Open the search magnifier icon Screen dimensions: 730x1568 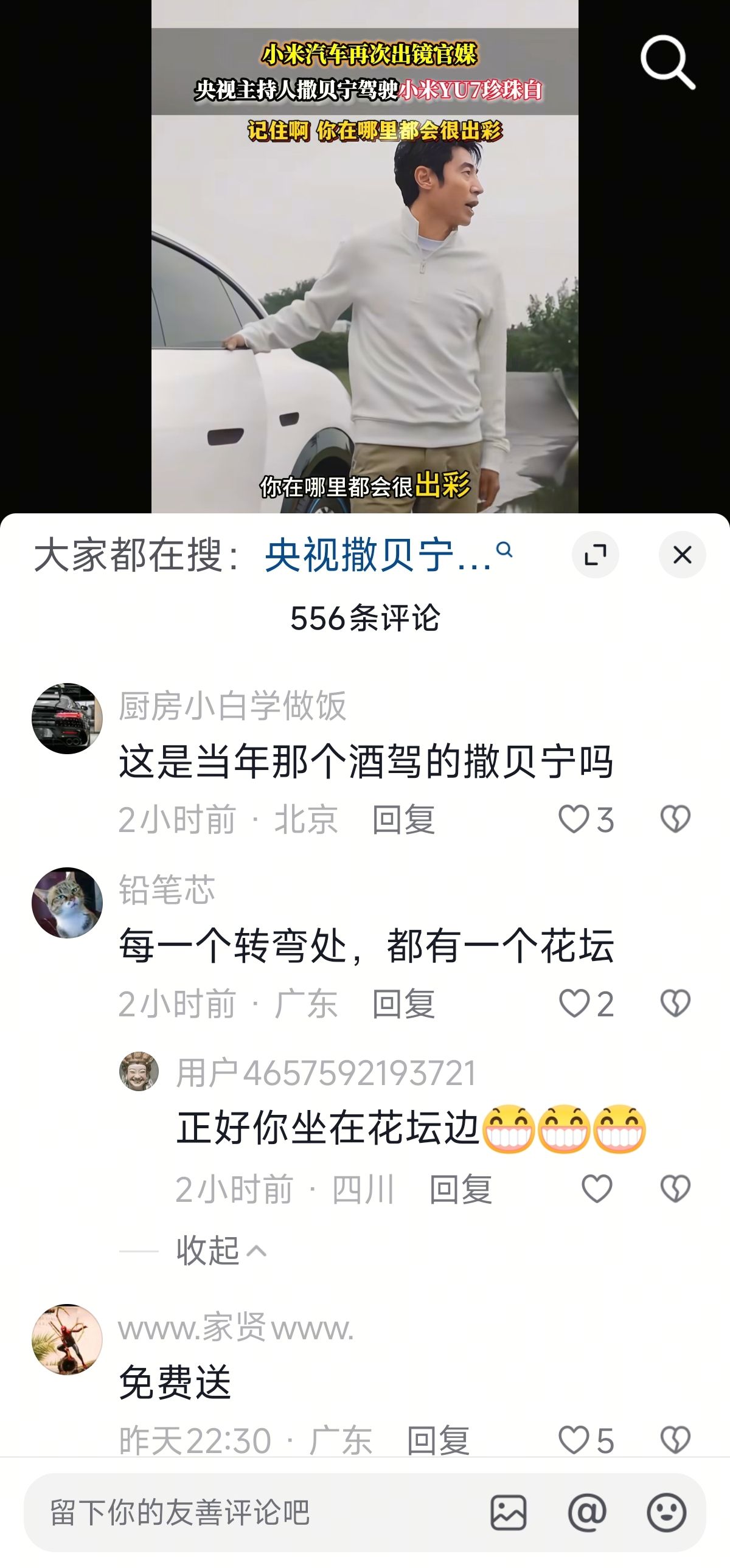pyautogui.click(x=667, y=62)
